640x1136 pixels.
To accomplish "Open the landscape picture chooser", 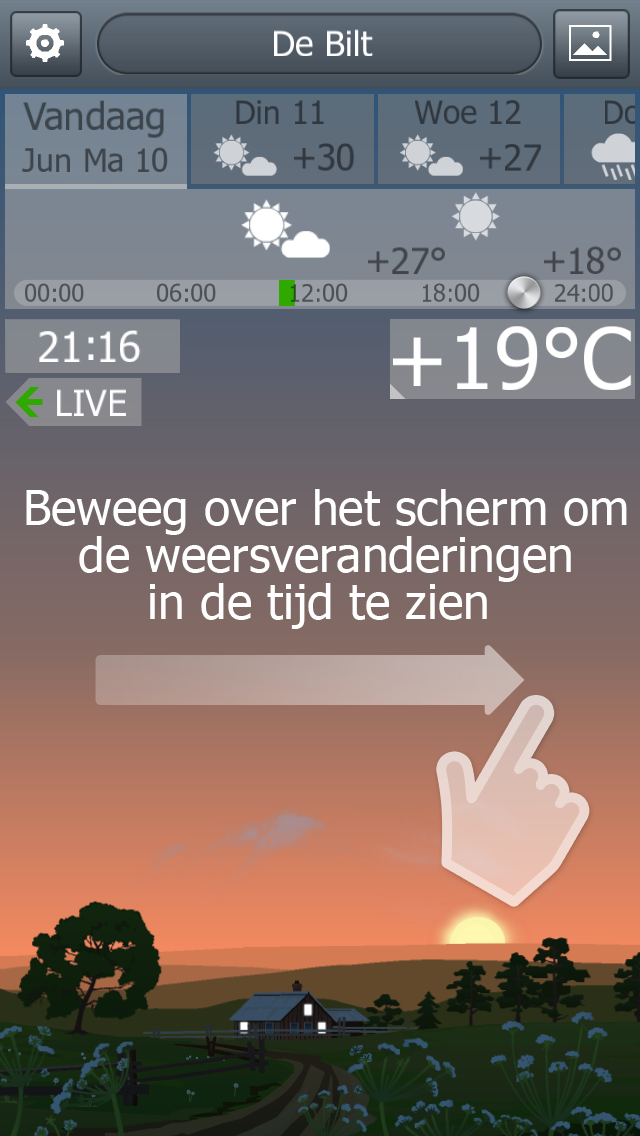I will [x=591, y=44].
